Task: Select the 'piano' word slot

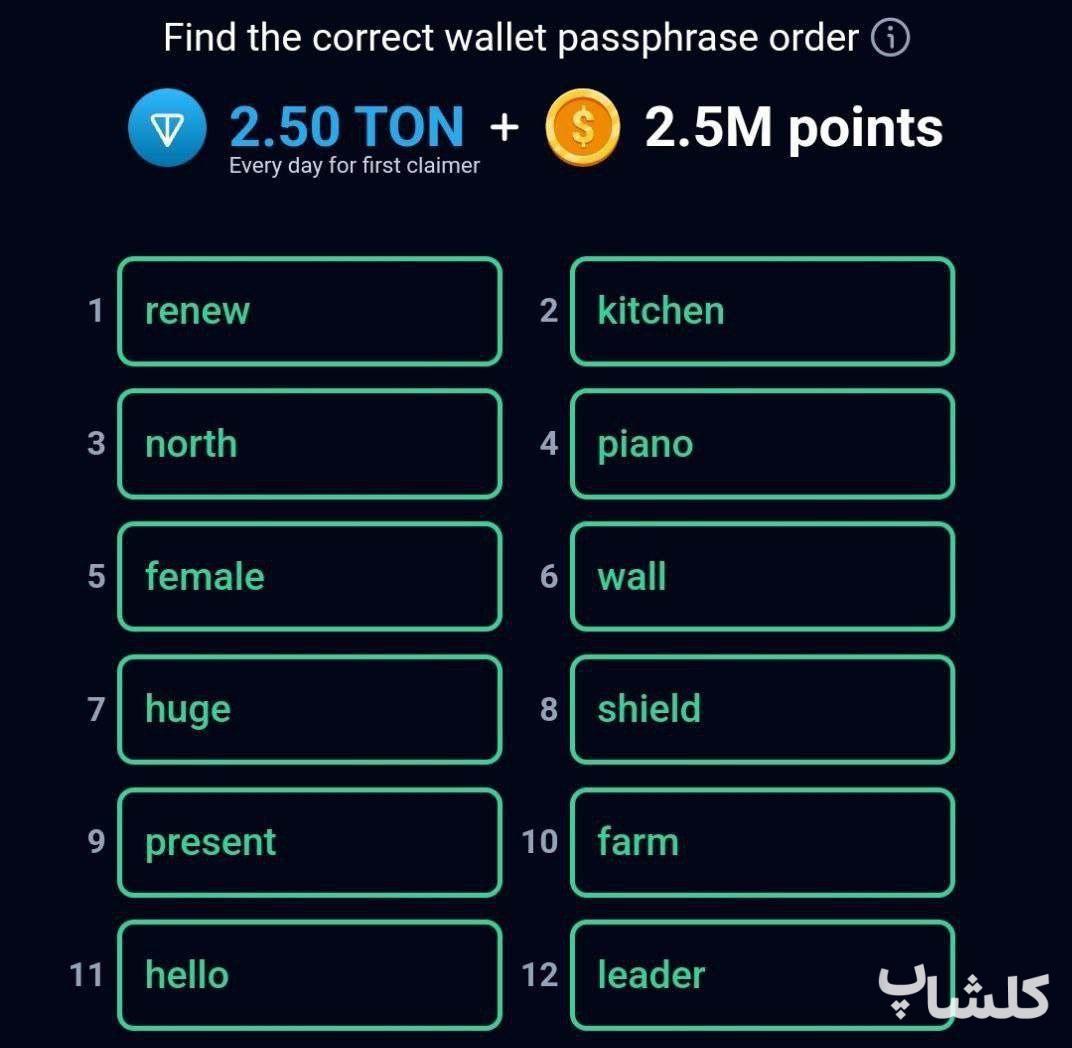Action: pyautogui.click(x=762, y=444)
